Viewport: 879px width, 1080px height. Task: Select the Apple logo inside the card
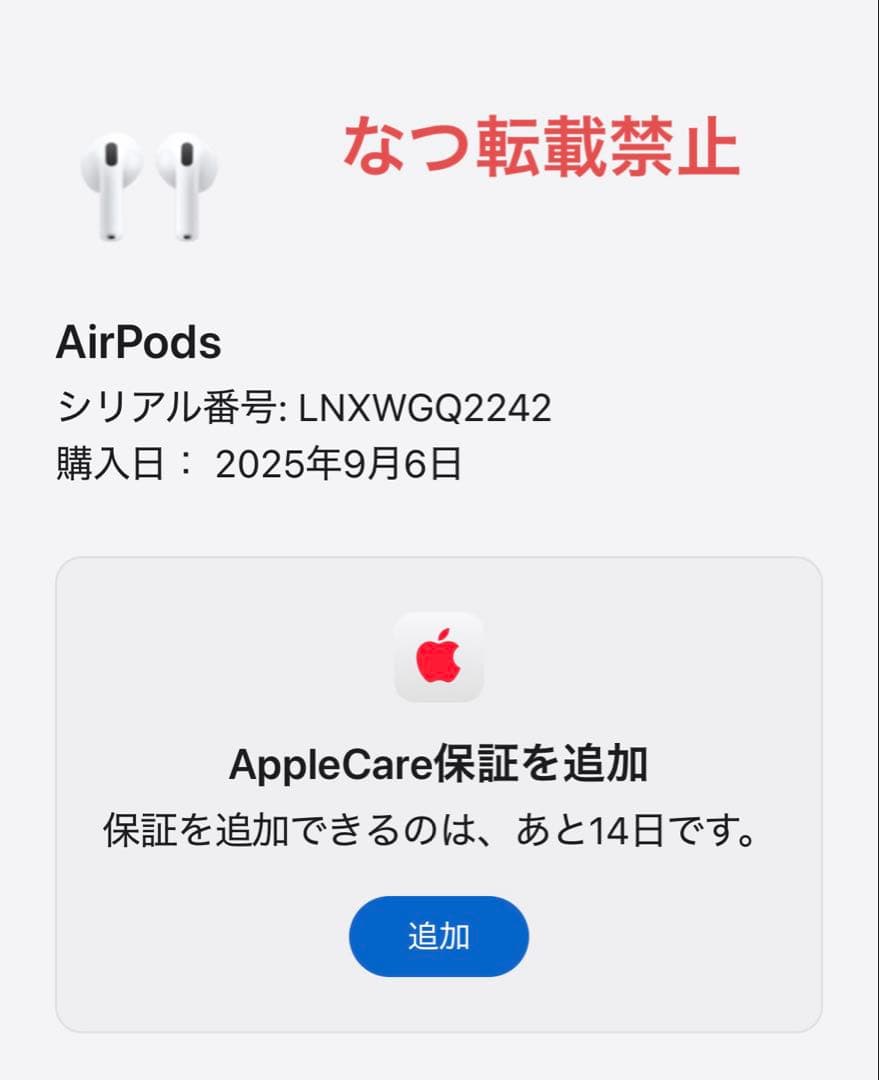coord(439,655)
